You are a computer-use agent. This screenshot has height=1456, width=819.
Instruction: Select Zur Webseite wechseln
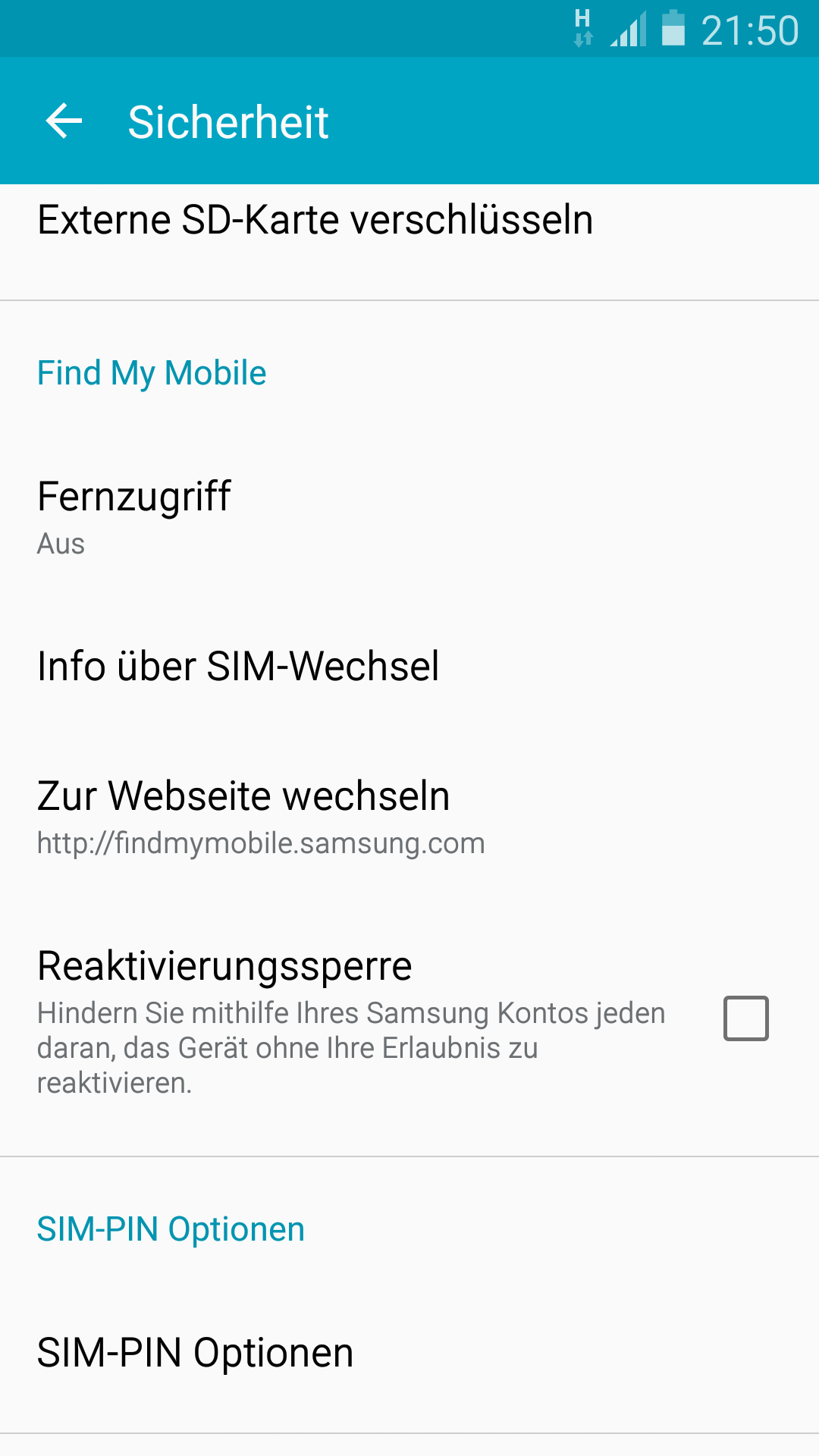coord(409,817)
